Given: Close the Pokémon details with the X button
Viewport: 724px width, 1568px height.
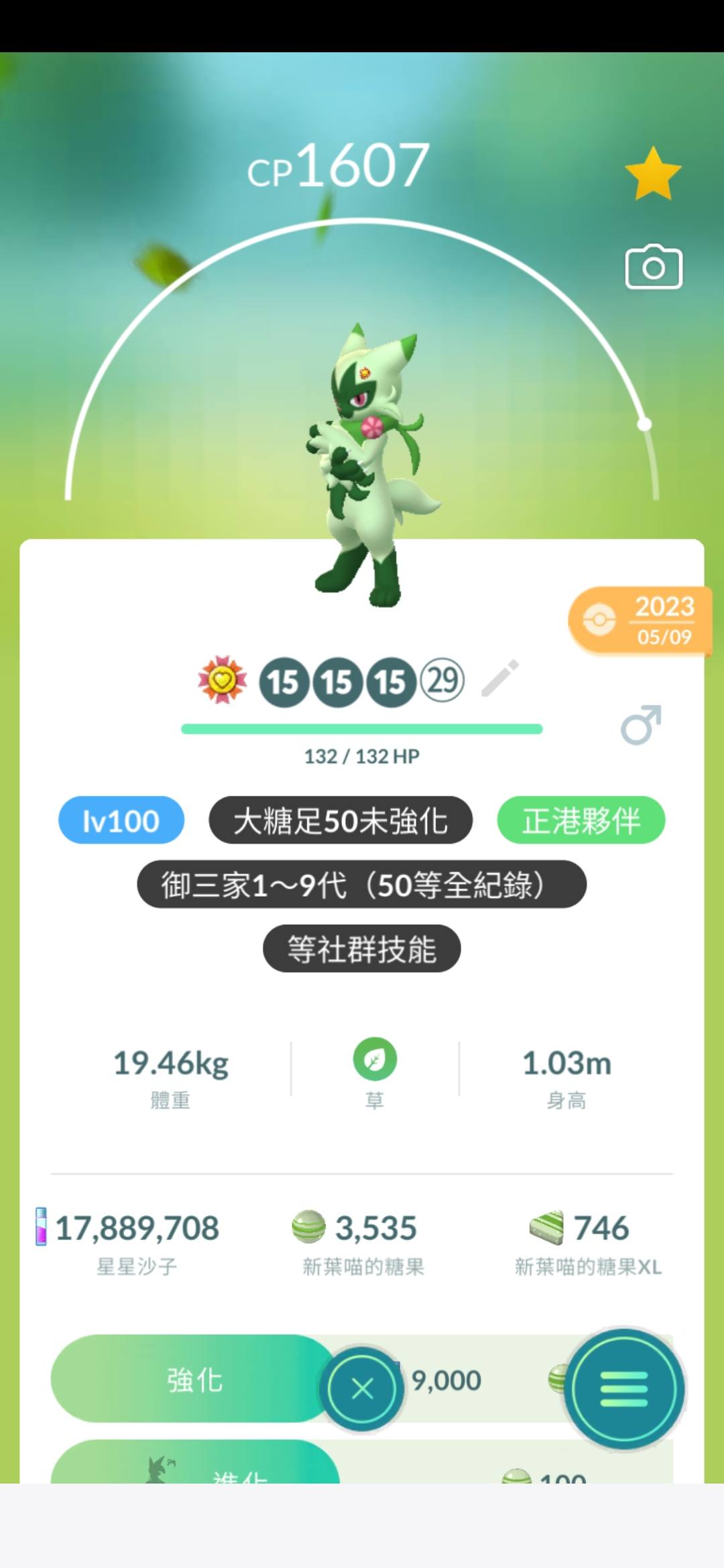Looking at the screenshot, I should point(362,1388).
